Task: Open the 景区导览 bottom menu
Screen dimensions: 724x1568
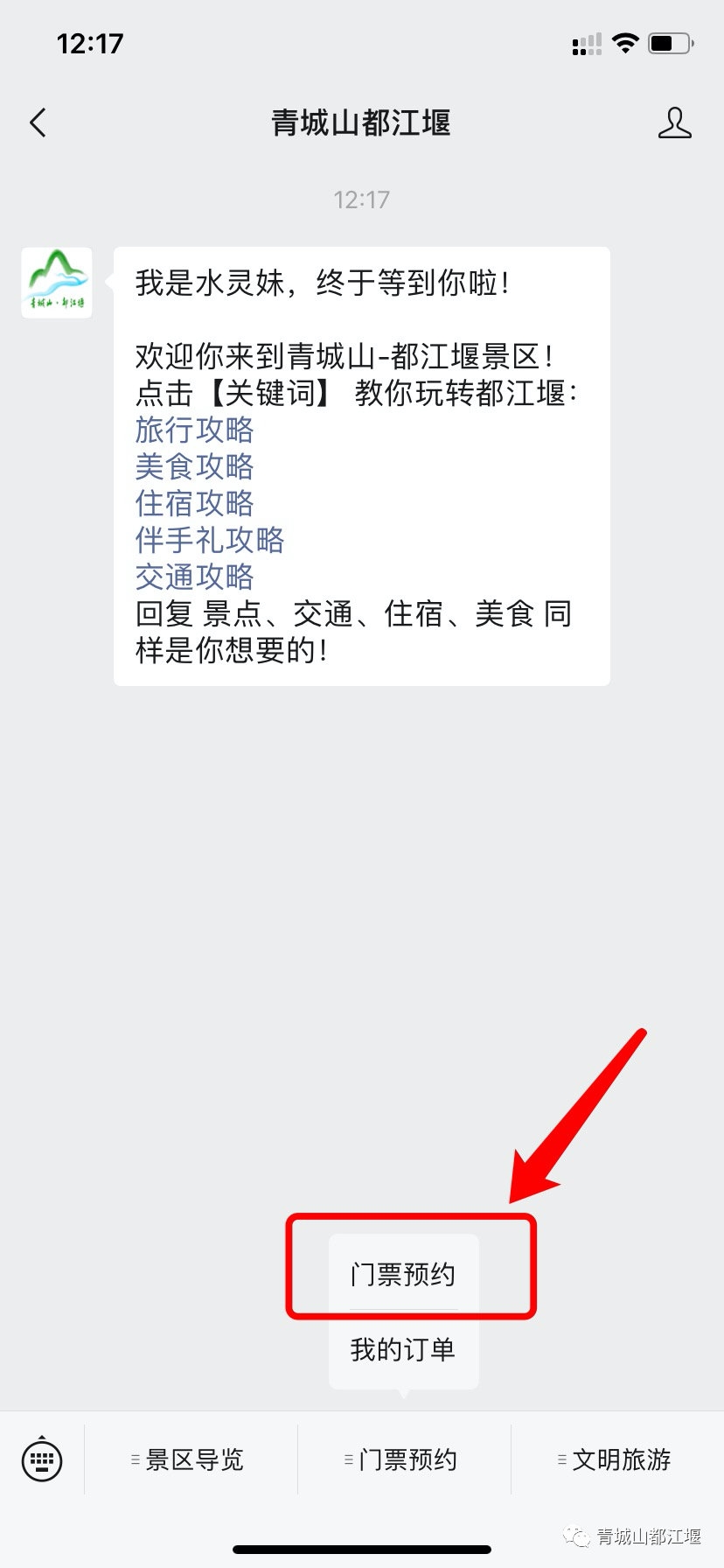Action: point(191,1459)
